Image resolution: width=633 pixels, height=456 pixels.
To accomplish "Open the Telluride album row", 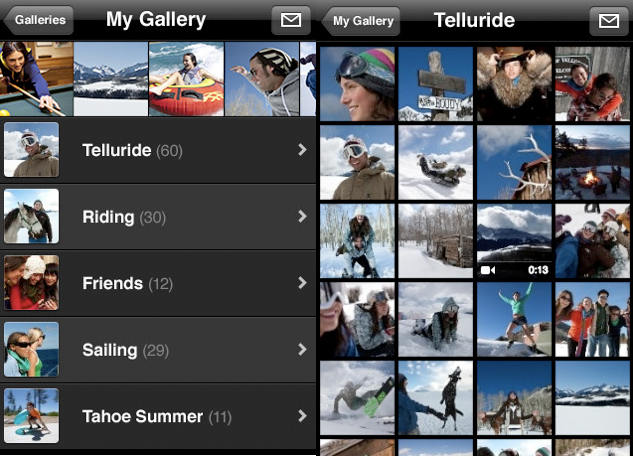I will point(158,151).
